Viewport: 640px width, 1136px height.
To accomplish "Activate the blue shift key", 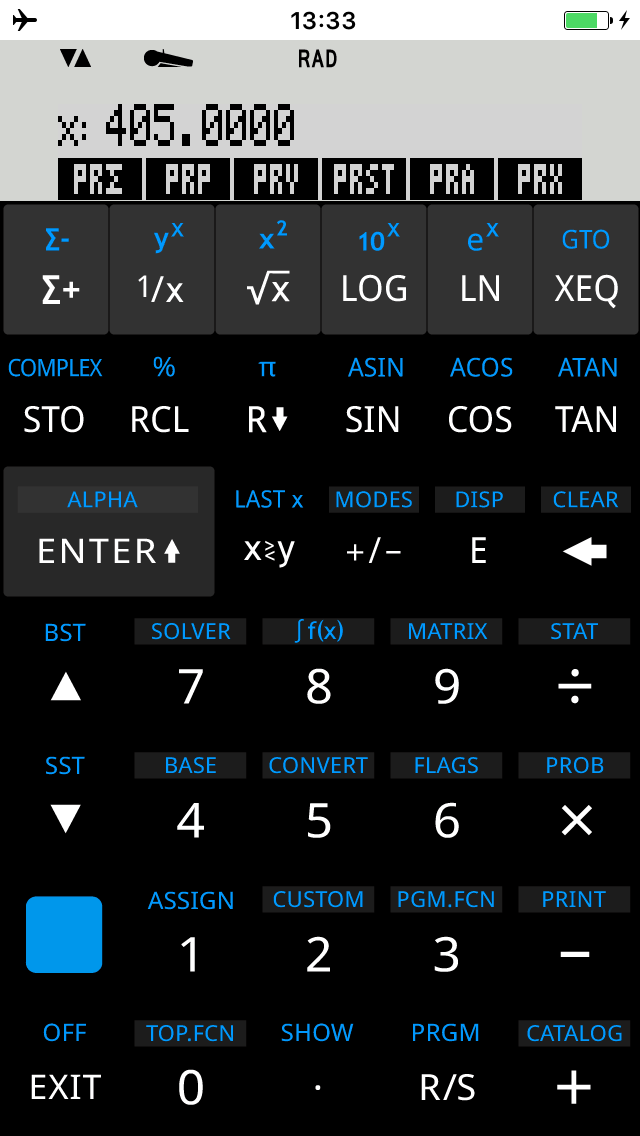I will pyautogui.click(x=64, y=934).
